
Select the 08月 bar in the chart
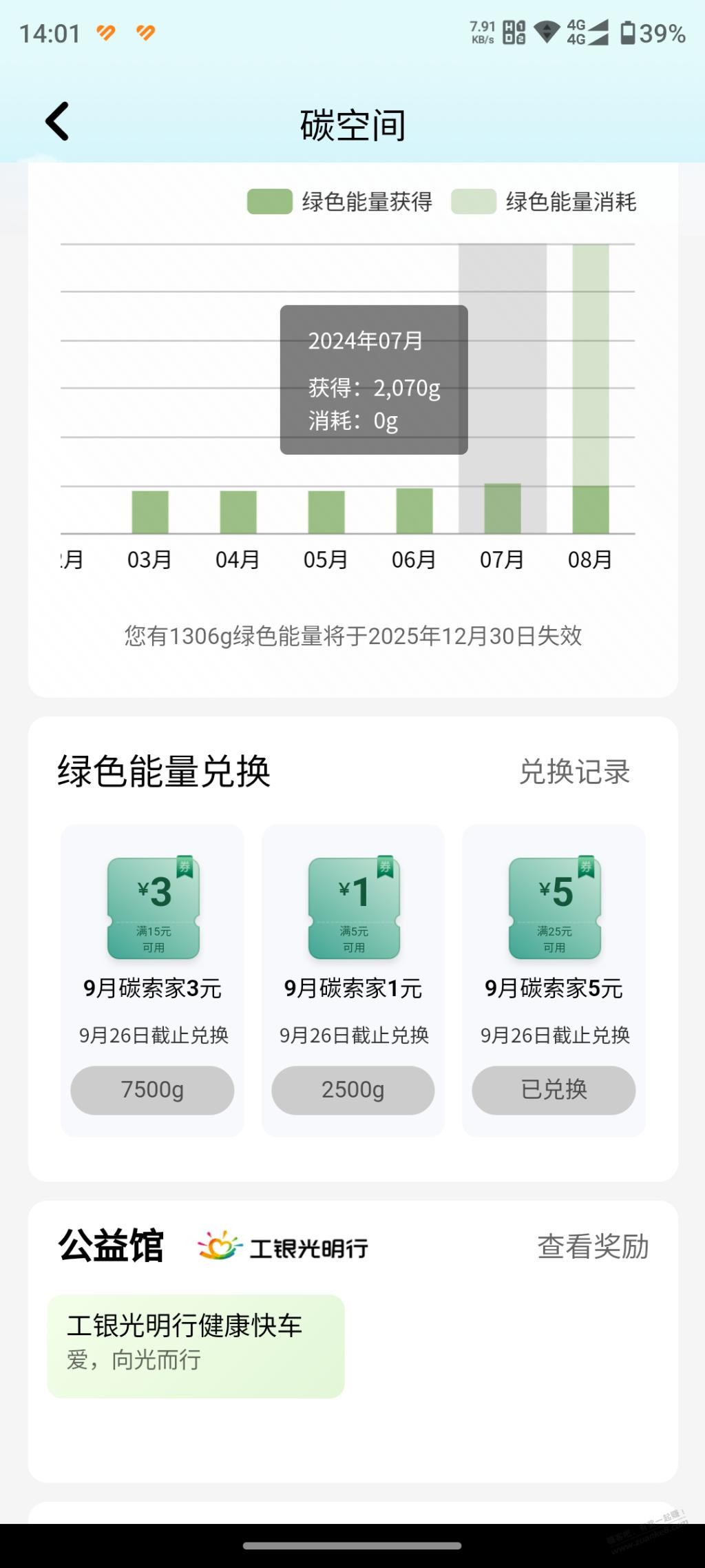tap(591, 389)
